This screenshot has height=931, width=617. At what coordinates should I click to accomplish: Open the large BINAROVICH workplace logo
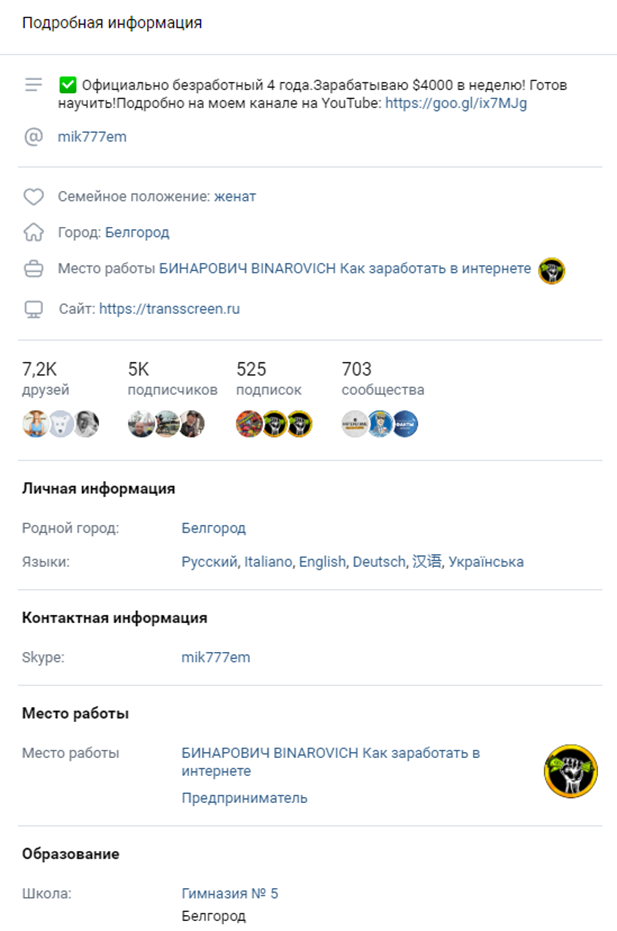point(570,770)
